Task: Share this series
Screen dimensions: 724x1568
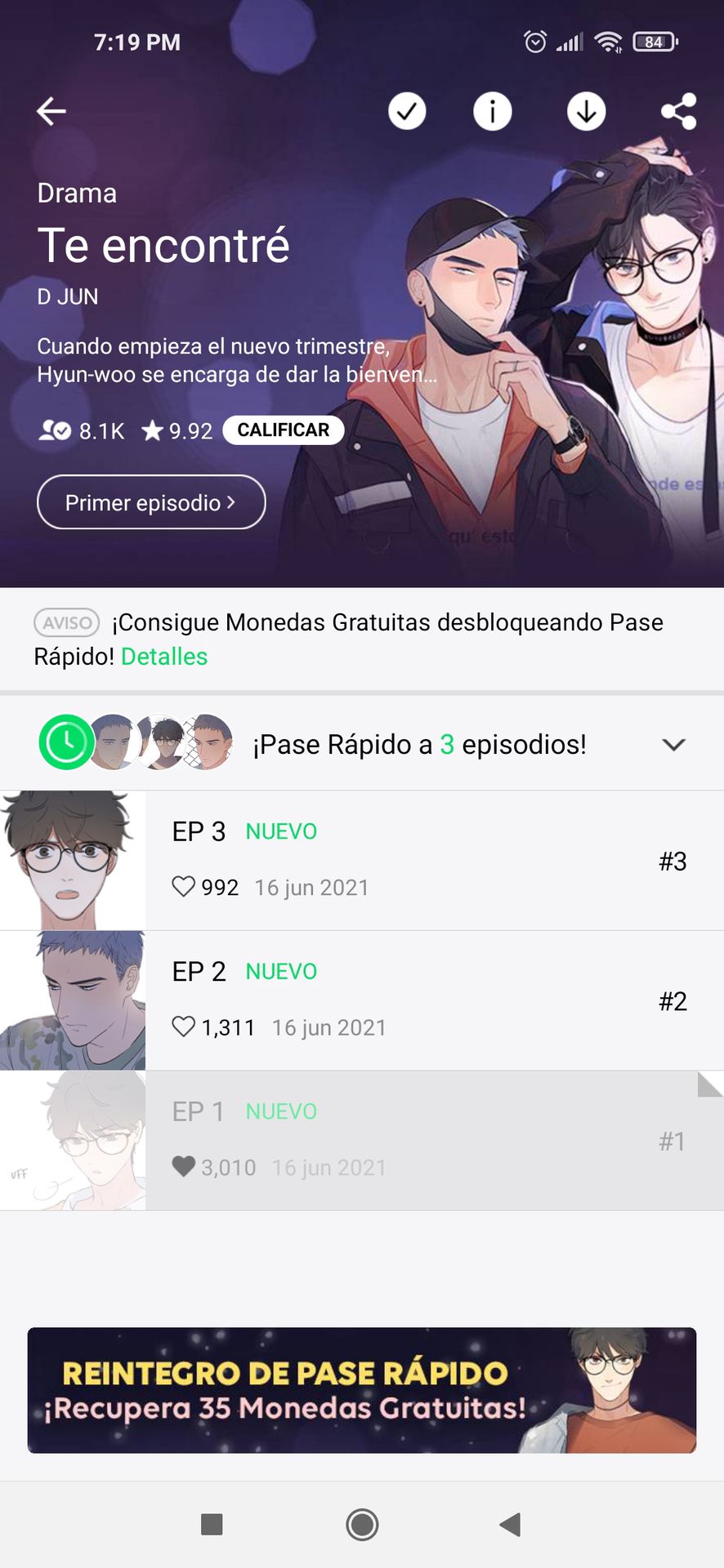Action: click(x=679, y=111)
